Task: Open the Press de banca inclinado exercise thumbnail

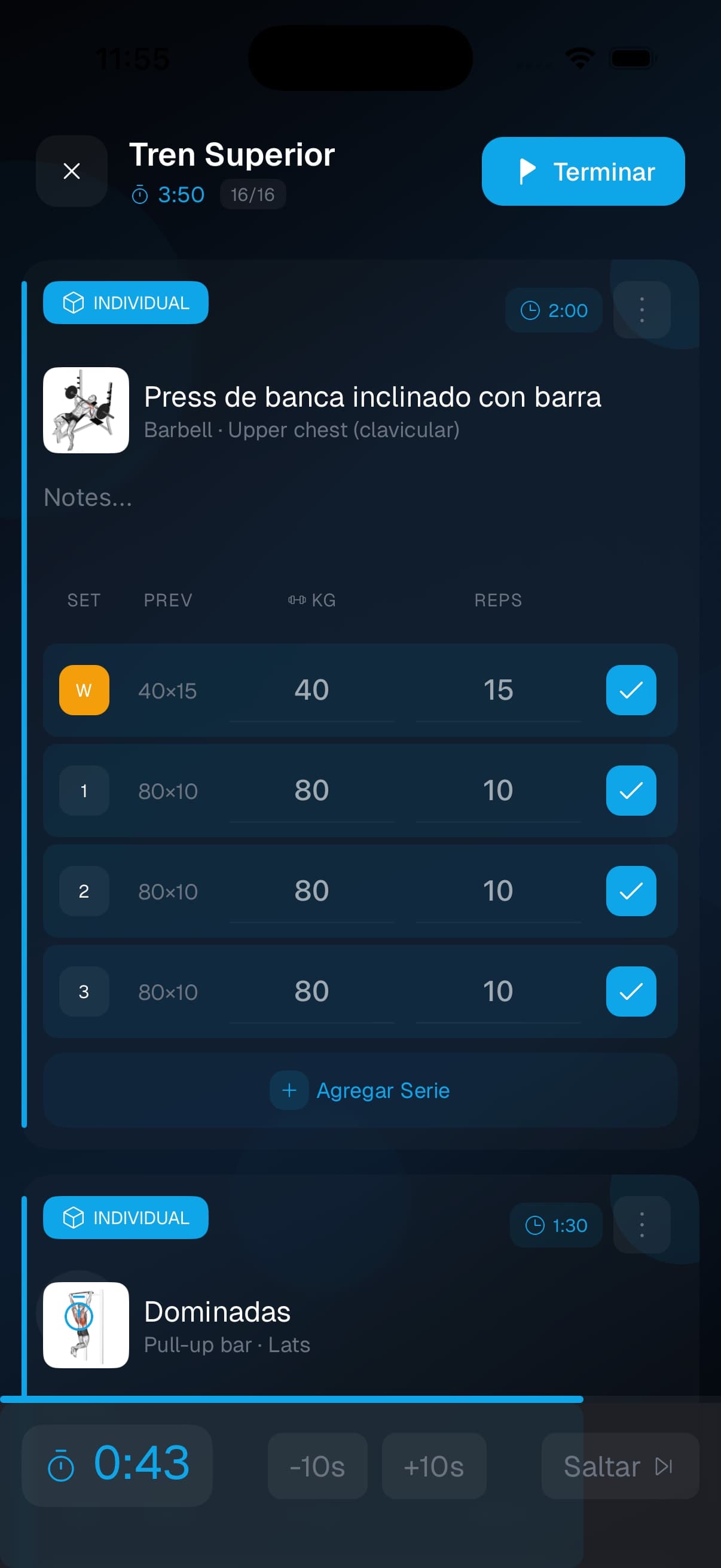Action: tap(85, 410)
